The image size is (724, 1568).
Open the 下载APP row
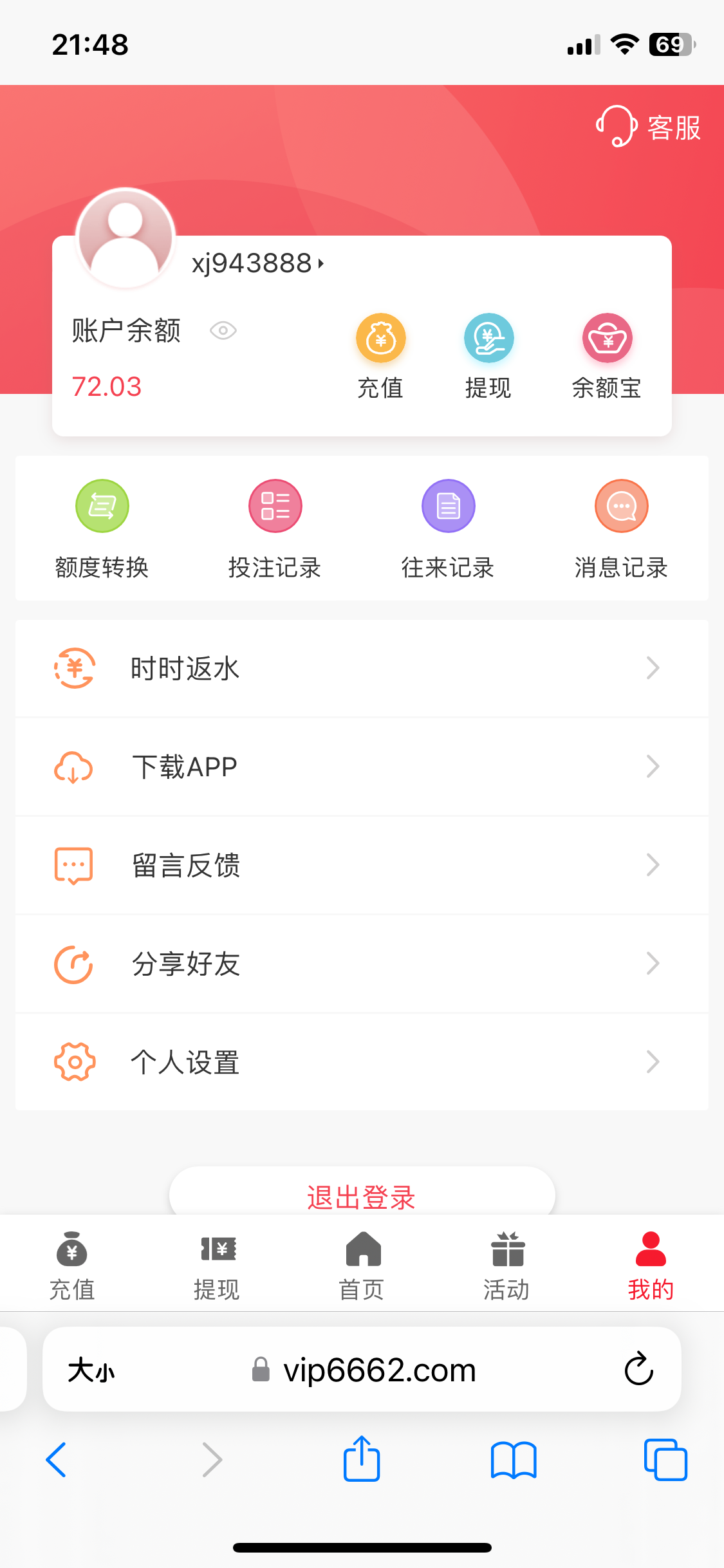362,767
